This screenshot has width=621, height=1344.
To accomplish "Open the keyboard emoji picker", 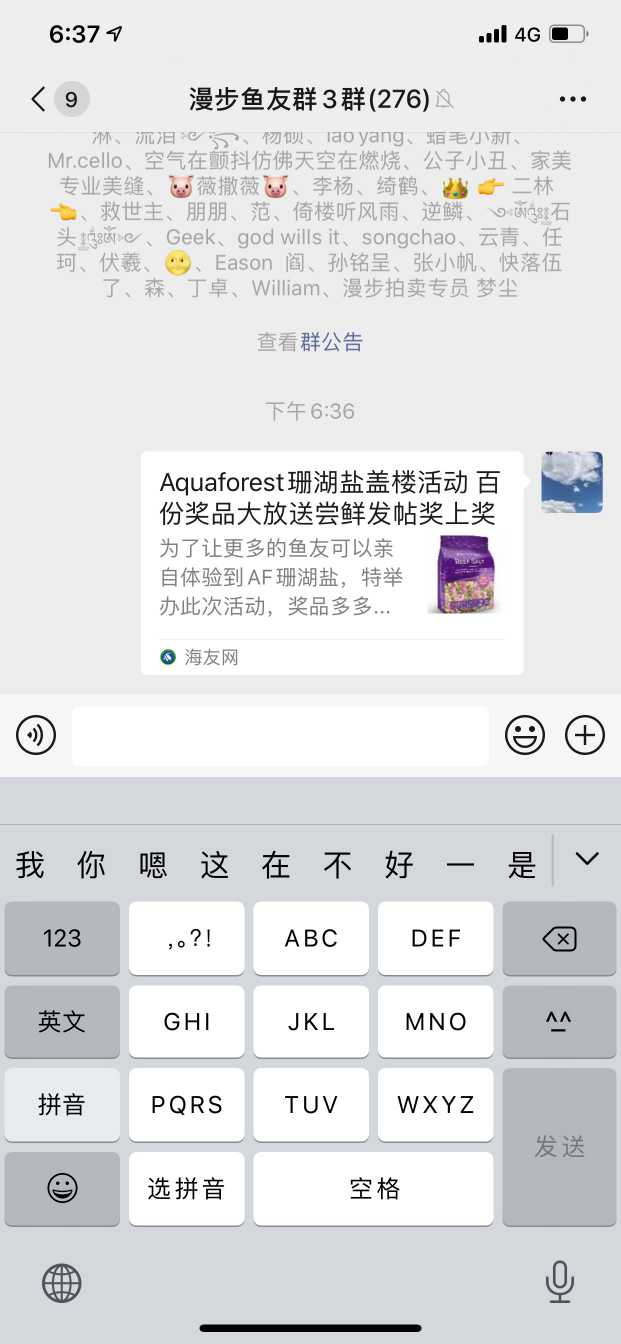I will click(62, 1188).
